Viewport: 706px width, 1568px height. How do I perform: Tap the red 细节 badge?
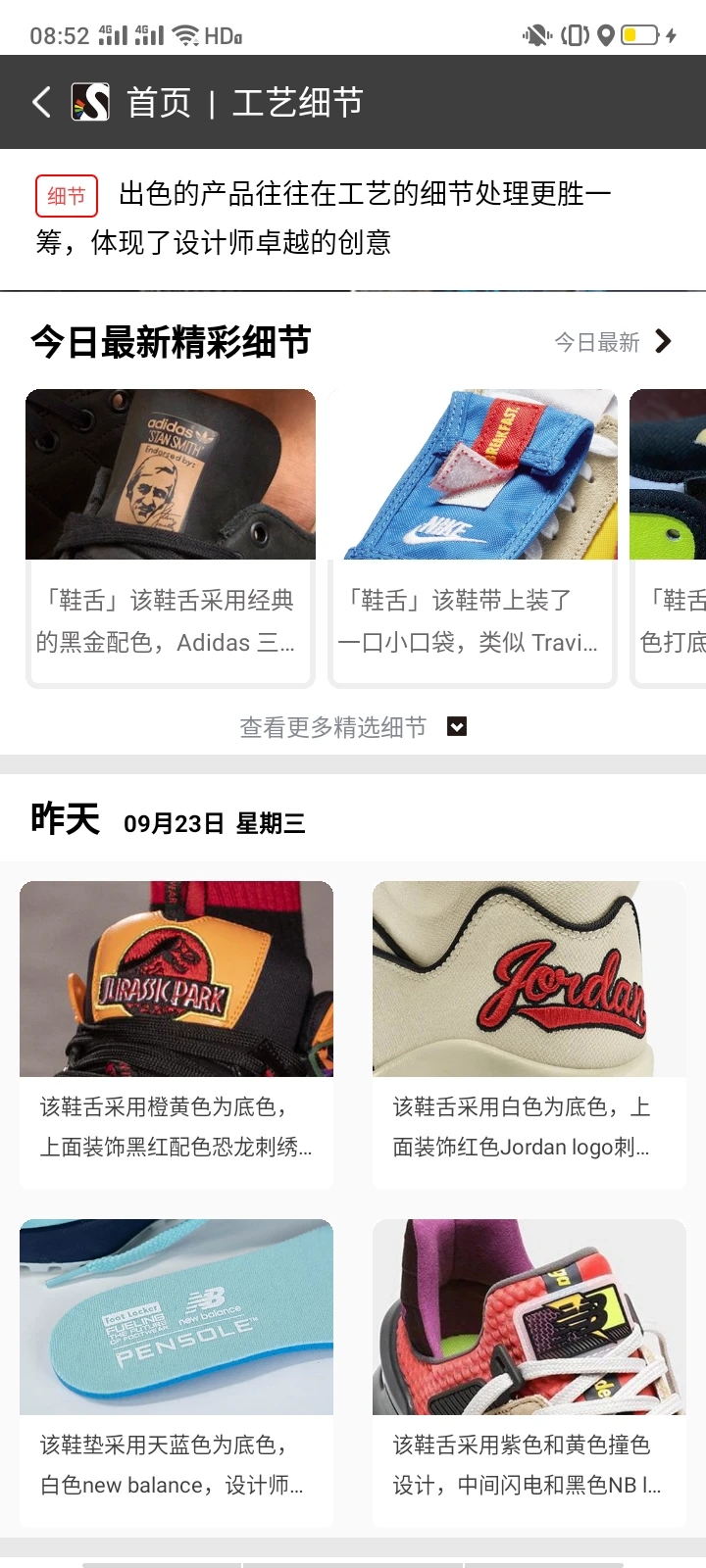click(x=67, y=195)
